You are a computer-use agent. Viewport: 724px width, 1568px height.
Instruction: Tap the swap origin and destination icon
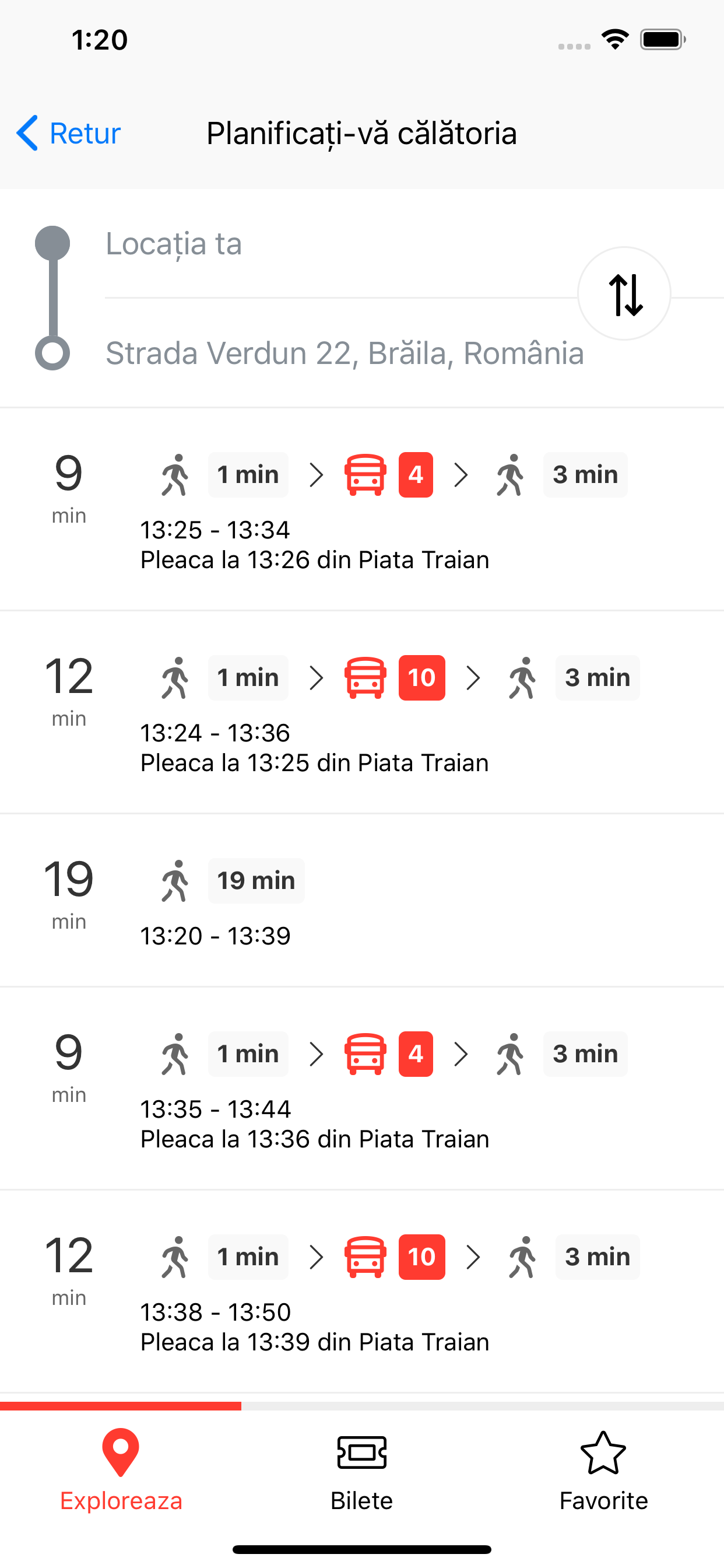point(623,295)
